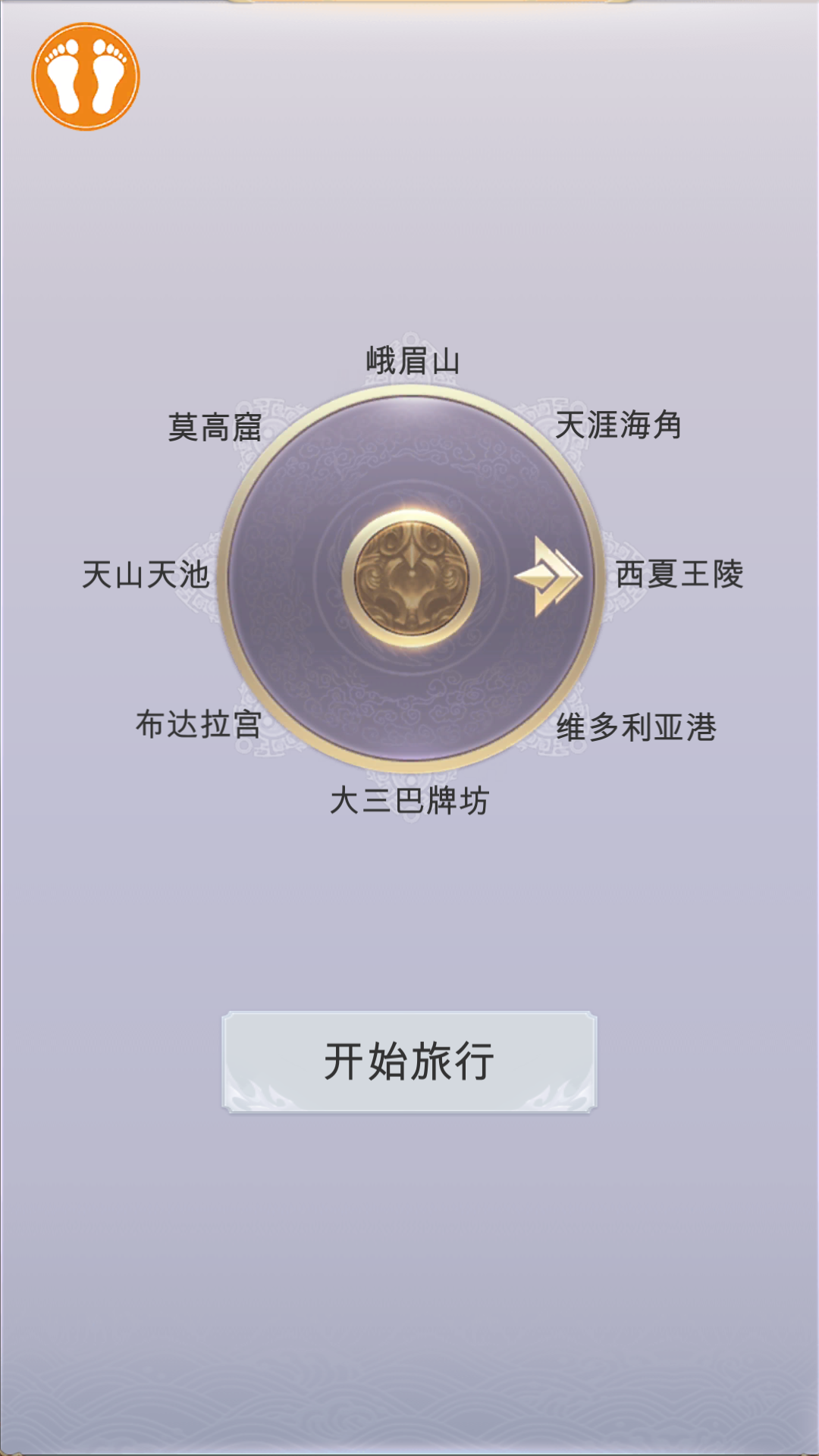This screenshot has height=1456, width=819.
Task: Pick 维多利亚港 on the dial
Action: click(x=635, y=727)
